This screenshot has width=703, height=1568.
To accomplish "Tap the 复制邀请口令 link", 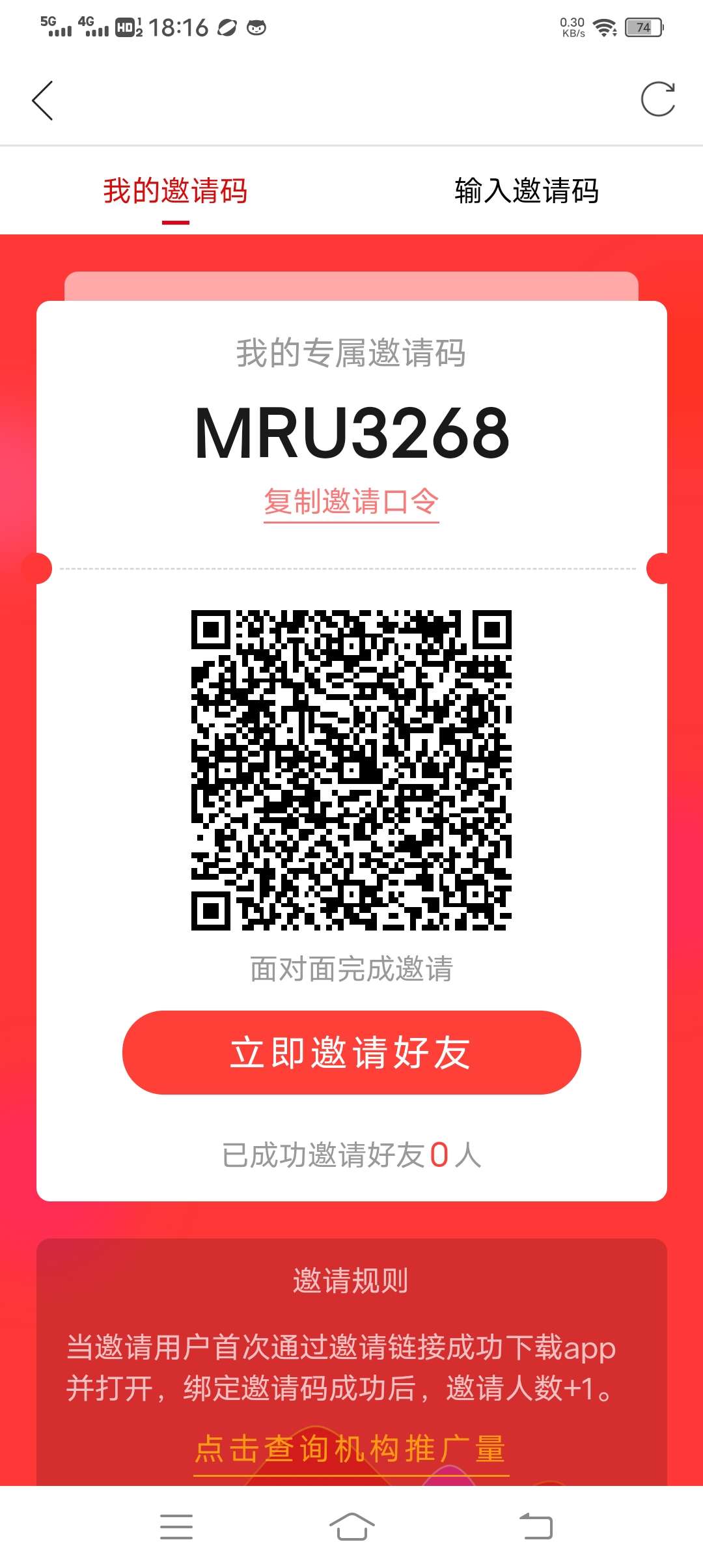I will click(x=351, y=502).
